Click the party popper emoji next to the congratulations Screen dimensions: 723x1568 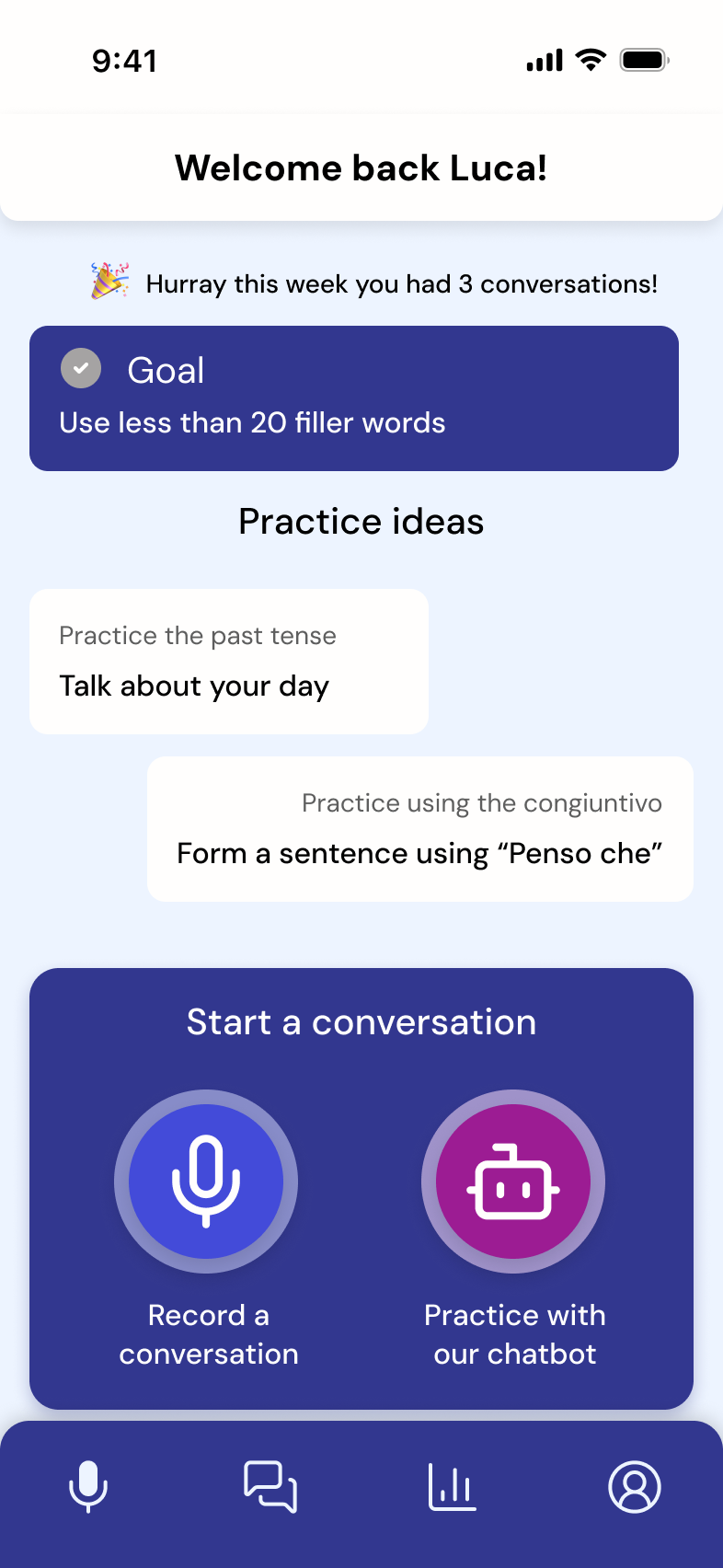pos(109,282)
